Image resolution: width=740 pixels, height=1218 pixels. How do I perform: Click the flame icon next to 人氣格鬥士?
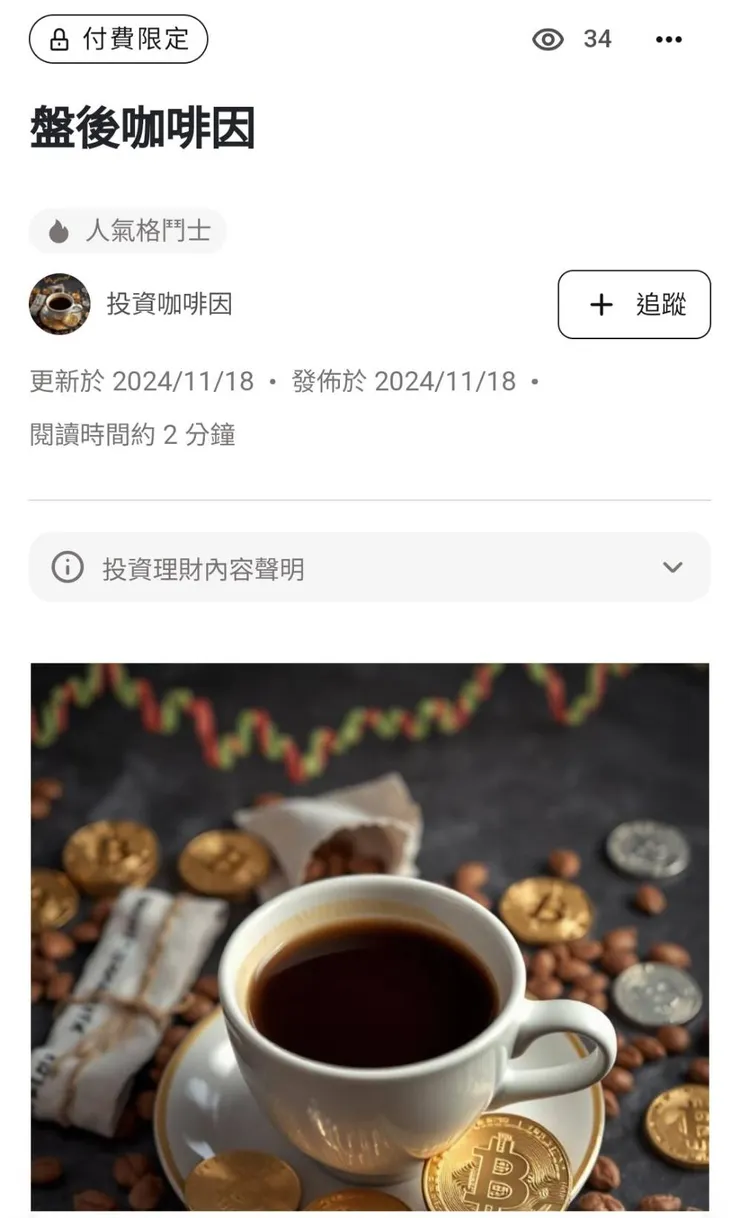(x=57, y=231)
